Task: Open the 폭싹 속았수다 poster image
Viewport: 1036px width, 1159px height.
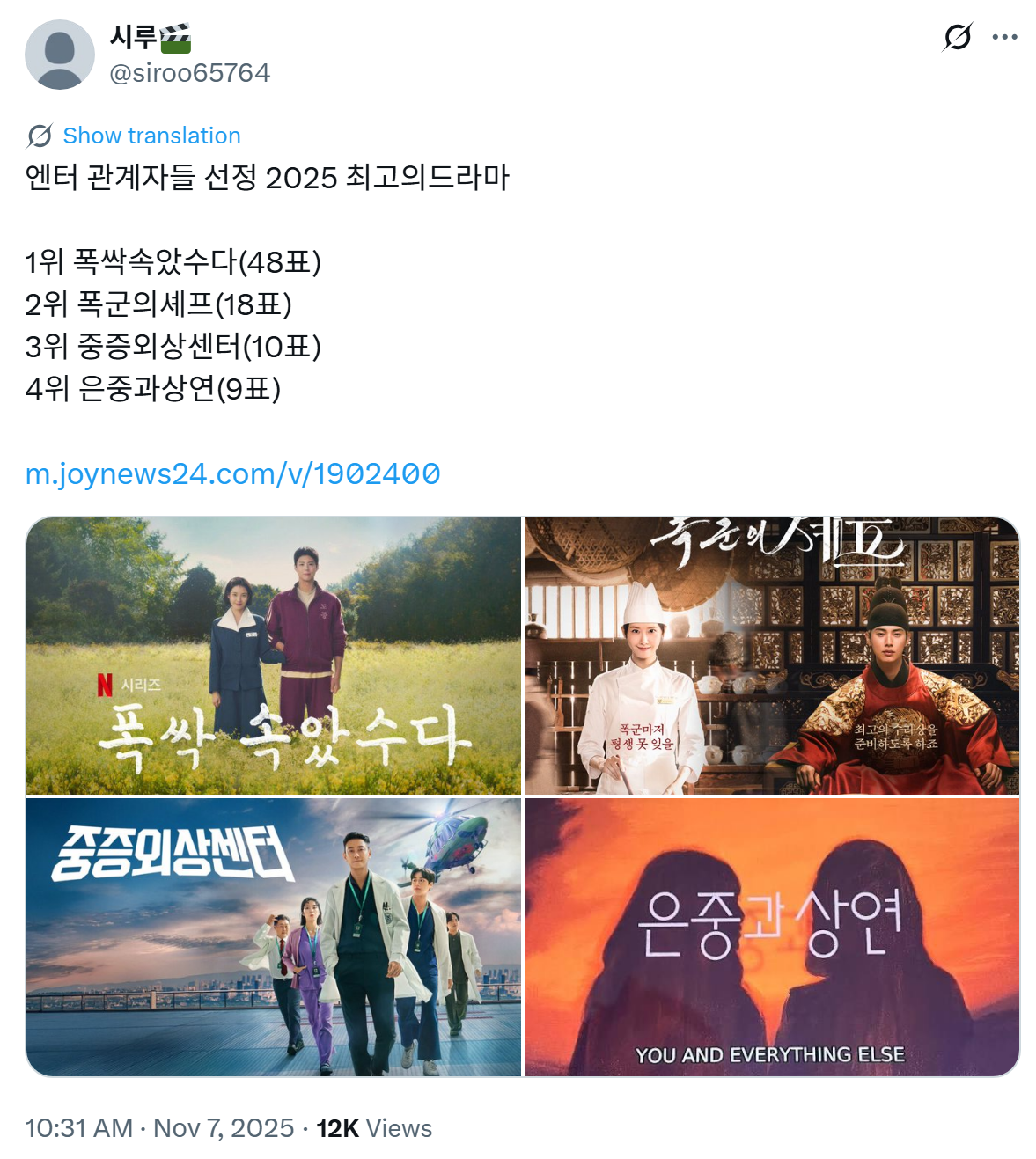Action: 273,656
